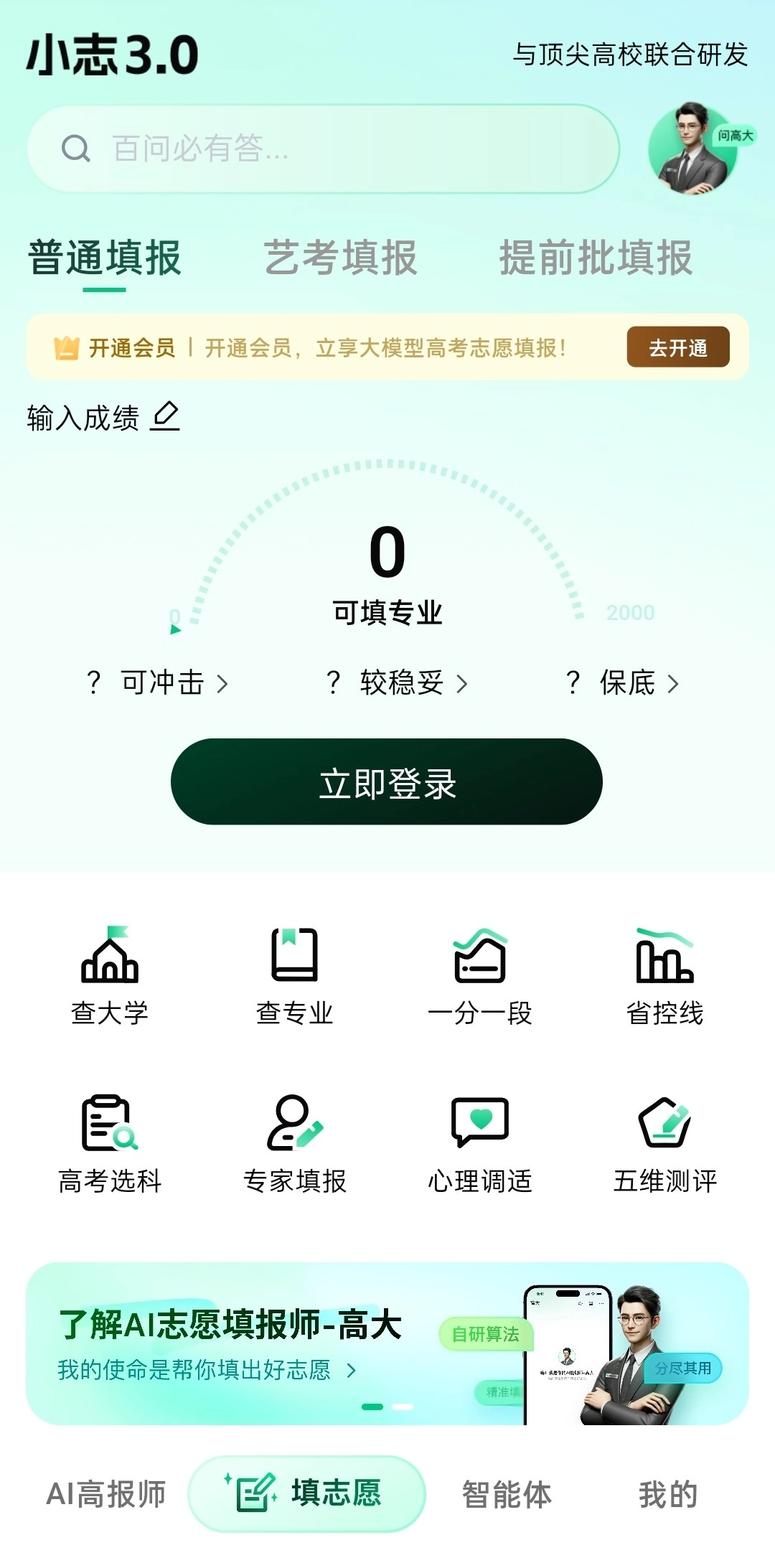The width and height of the screenshot is (775, 1568).
Task: Switch to the AI高报师 tab
Action: click(x=106, y=1494)
